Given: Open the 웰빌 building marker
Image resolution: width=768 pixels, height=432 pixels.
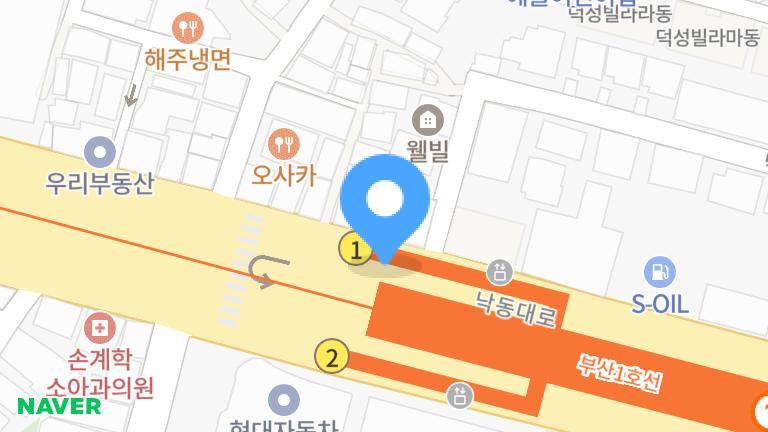Looking at the screenshot, I should tap(427, 120).
